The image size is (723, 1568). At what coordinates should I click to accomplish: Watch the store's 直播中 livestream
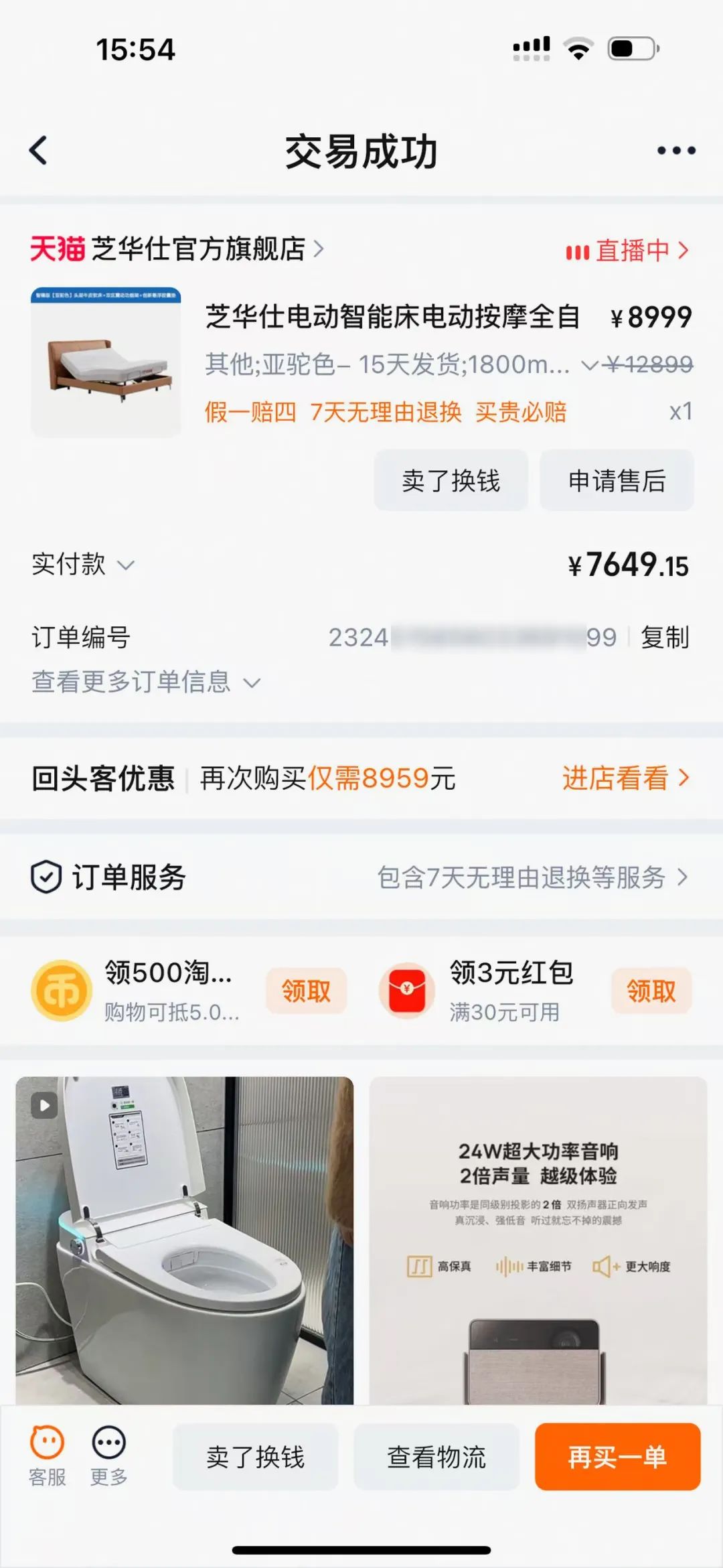coord(627,251)
